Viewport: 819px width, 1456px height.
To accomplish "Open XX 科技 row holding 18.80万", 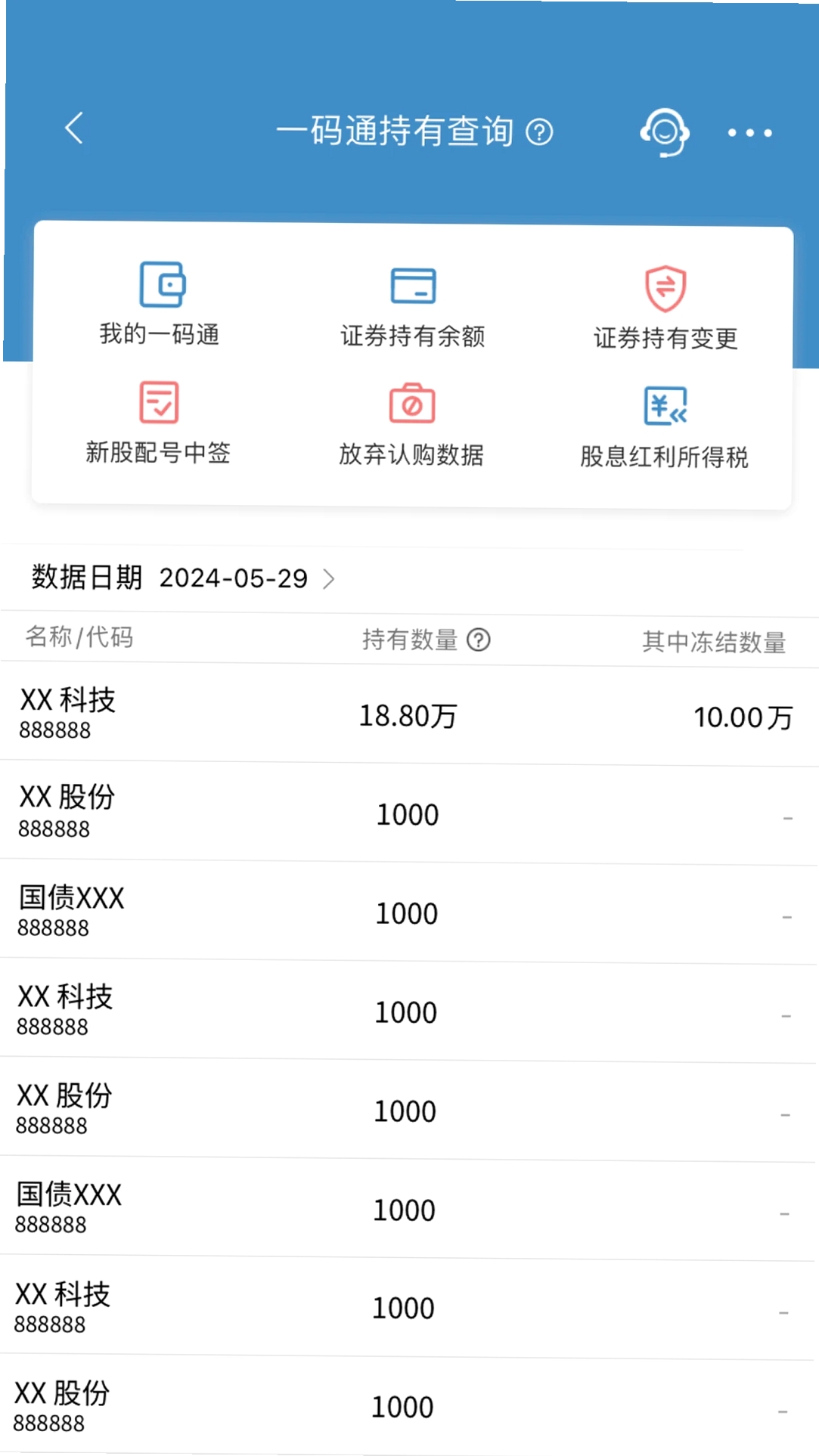I will [409, 714].
